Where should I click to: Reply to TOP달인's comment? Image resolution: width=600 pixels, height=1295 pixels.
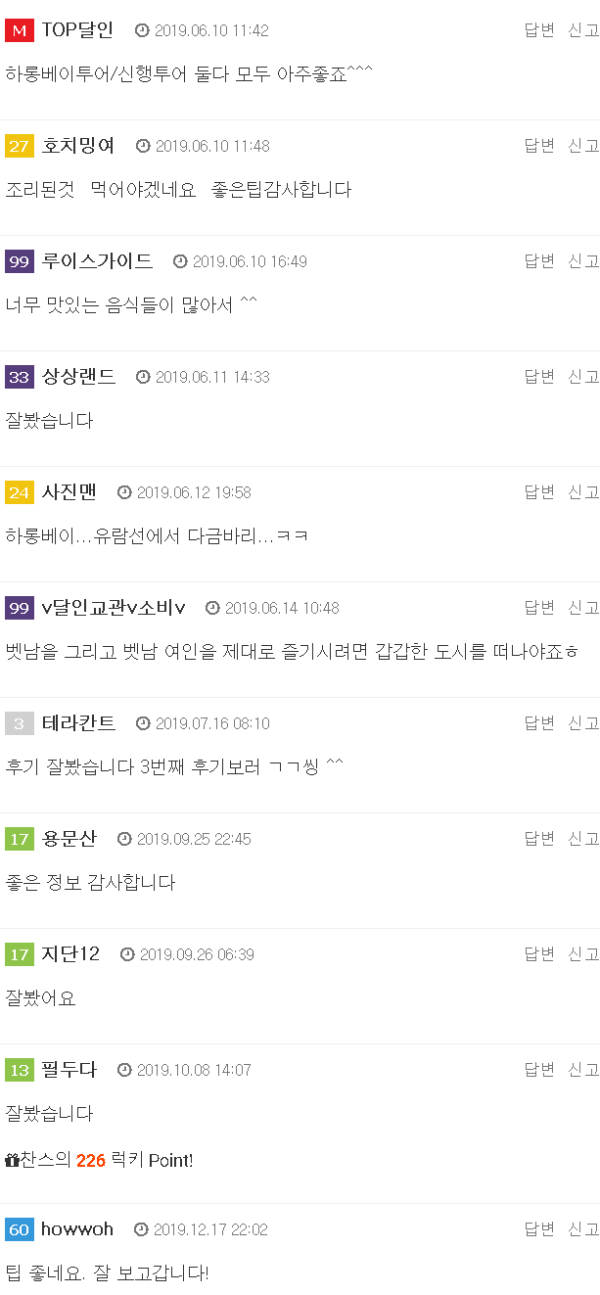point(539,30)
